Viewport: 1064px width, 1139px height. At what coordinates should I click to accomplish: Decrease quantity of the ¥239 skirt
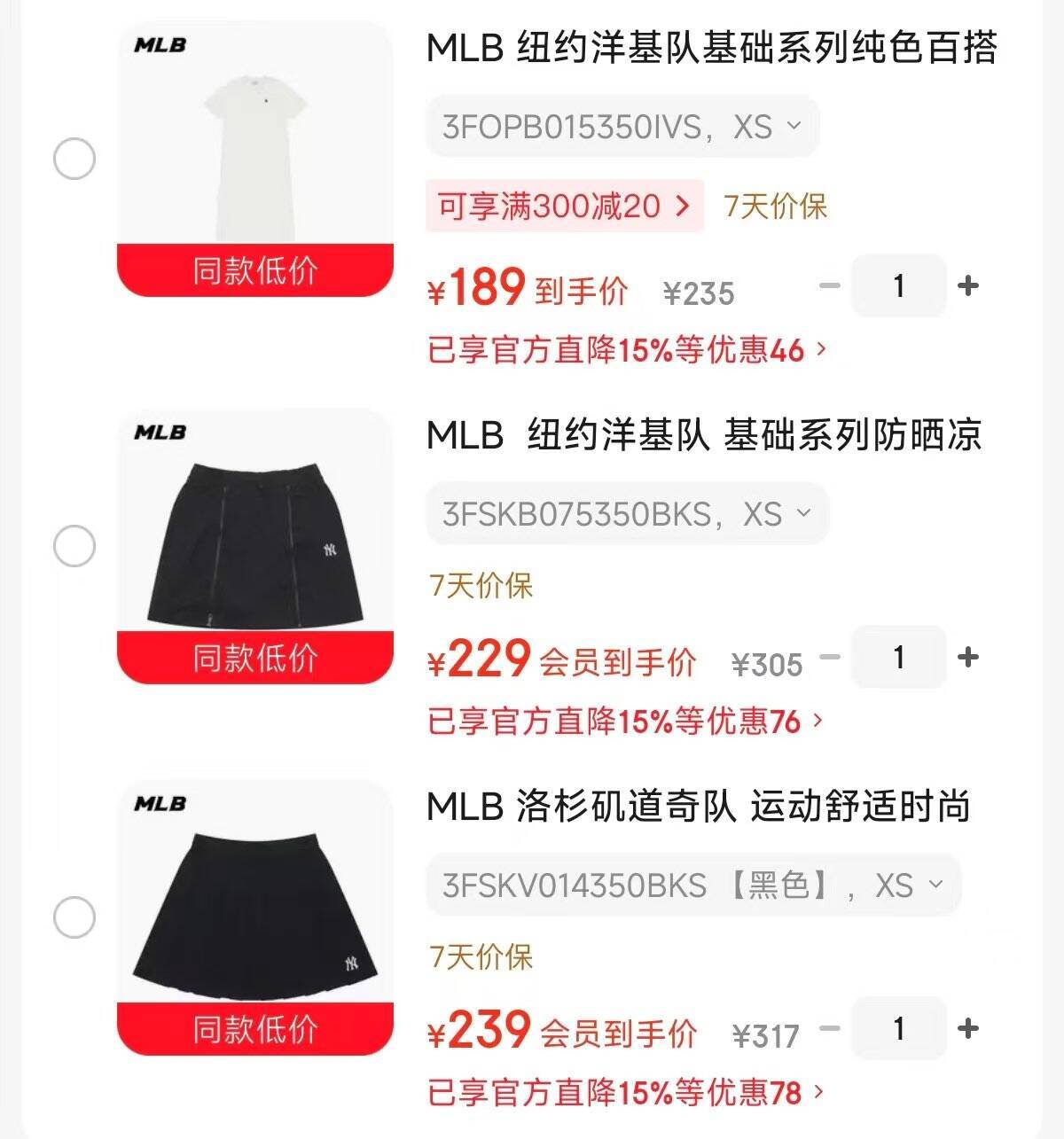coord(829,1028)
